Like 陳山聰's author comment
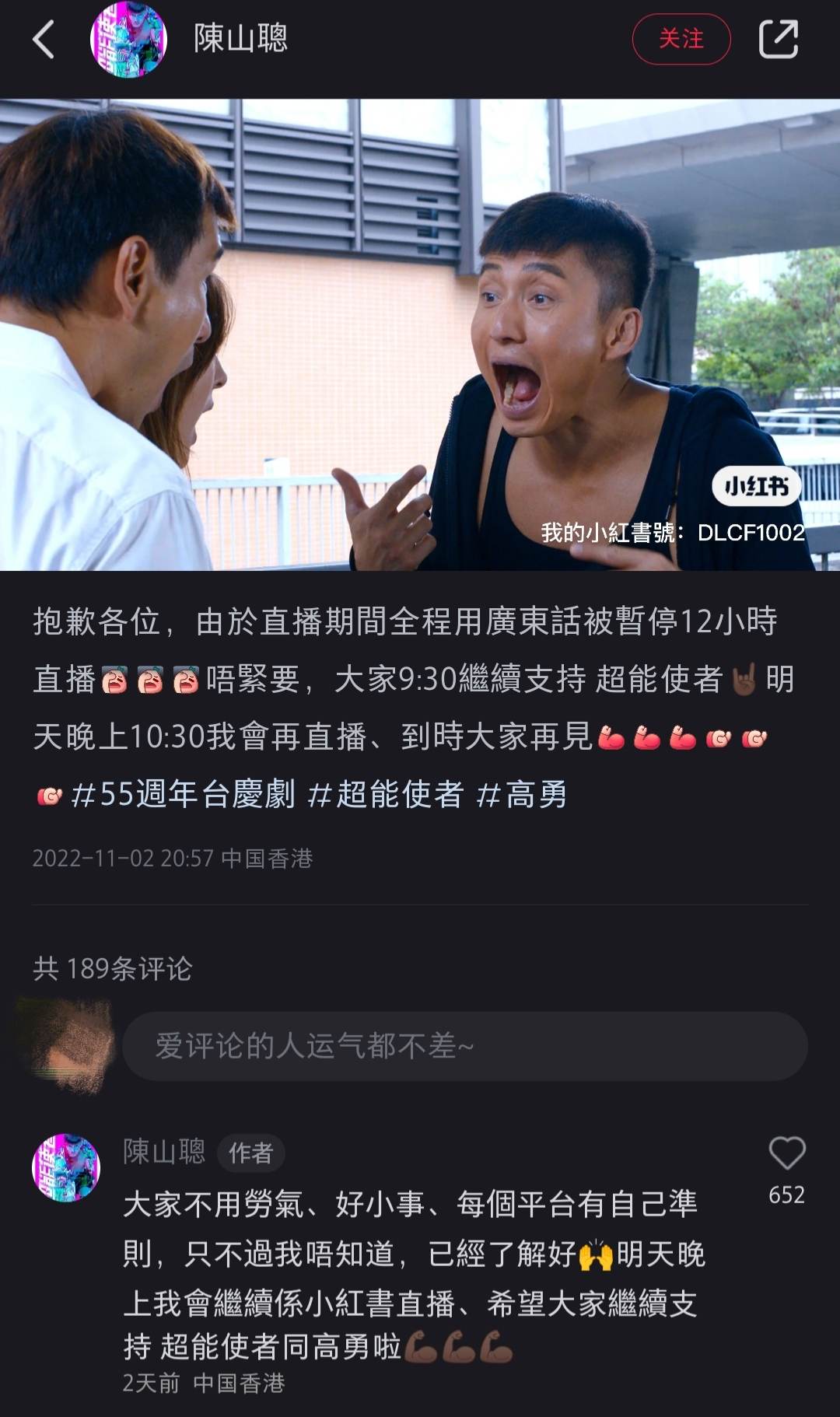840x1417 pixels. coord(786,1154)
